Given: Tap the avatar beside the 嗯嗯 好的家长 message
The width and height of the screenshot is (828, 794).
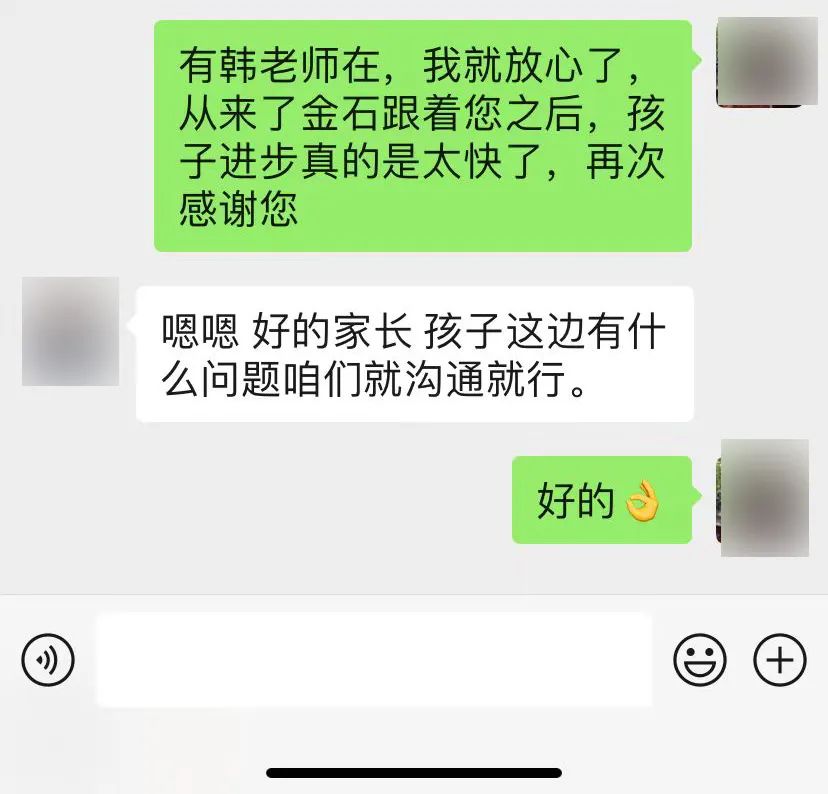Looking at the screenshot, I should (70, 332).
